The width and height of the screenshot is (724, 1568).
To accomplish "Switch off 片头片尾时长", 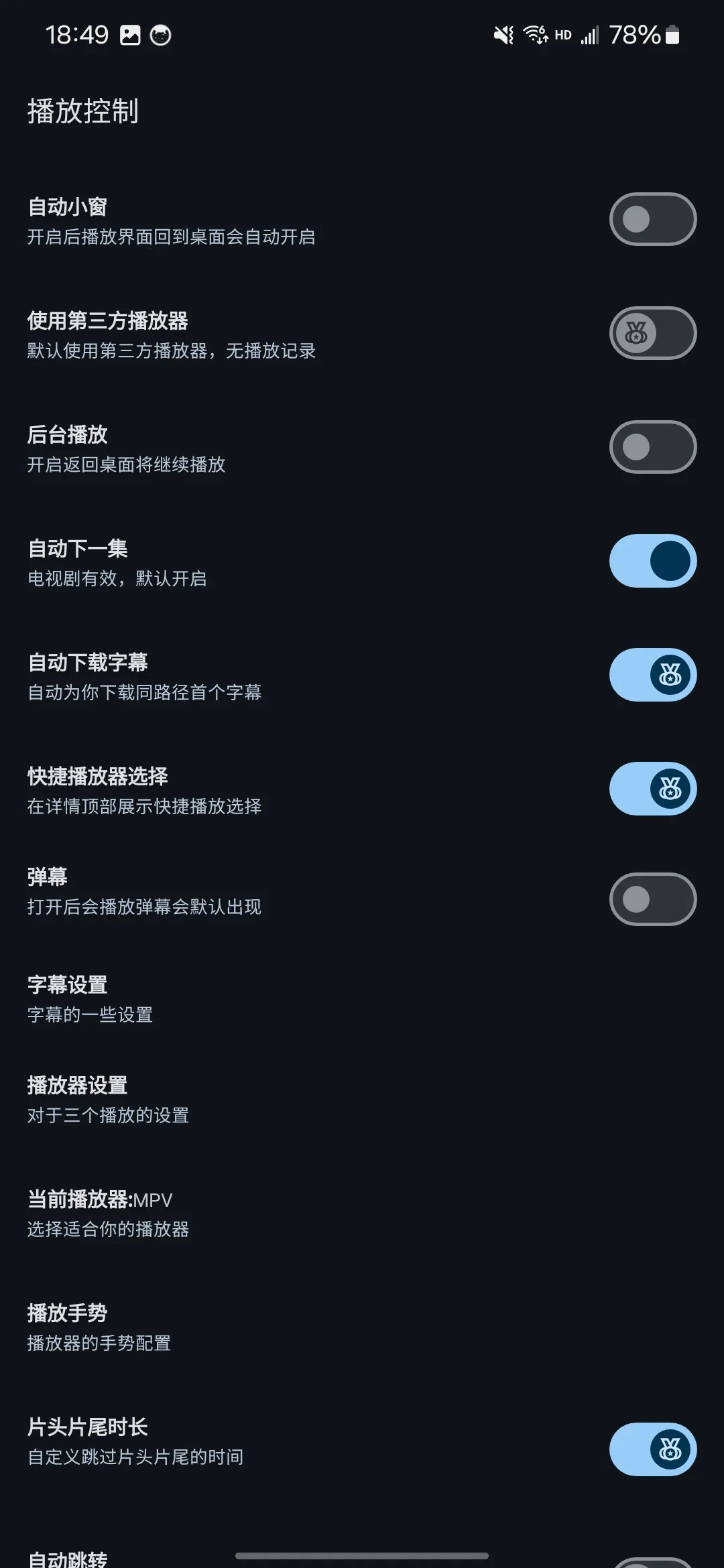I will pos(652,1449).
